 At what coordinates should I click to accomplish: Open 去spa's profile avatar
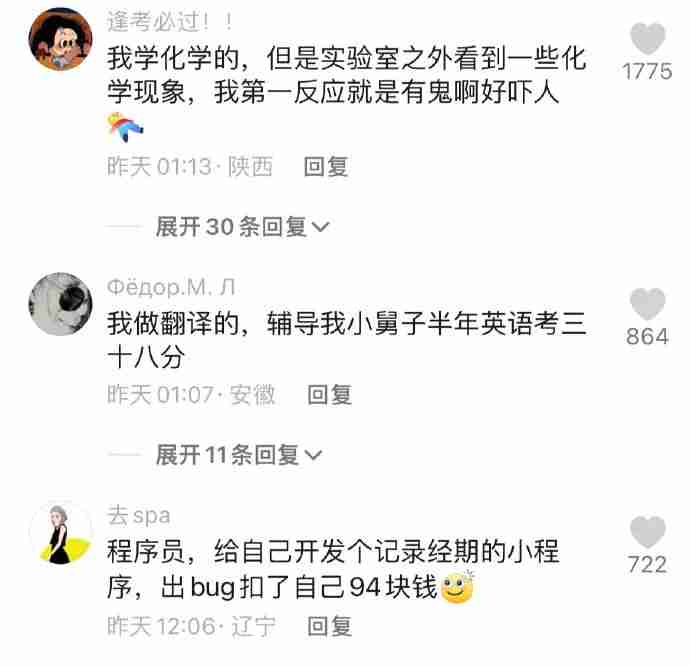pyautogui.click(x=60, y=534)
